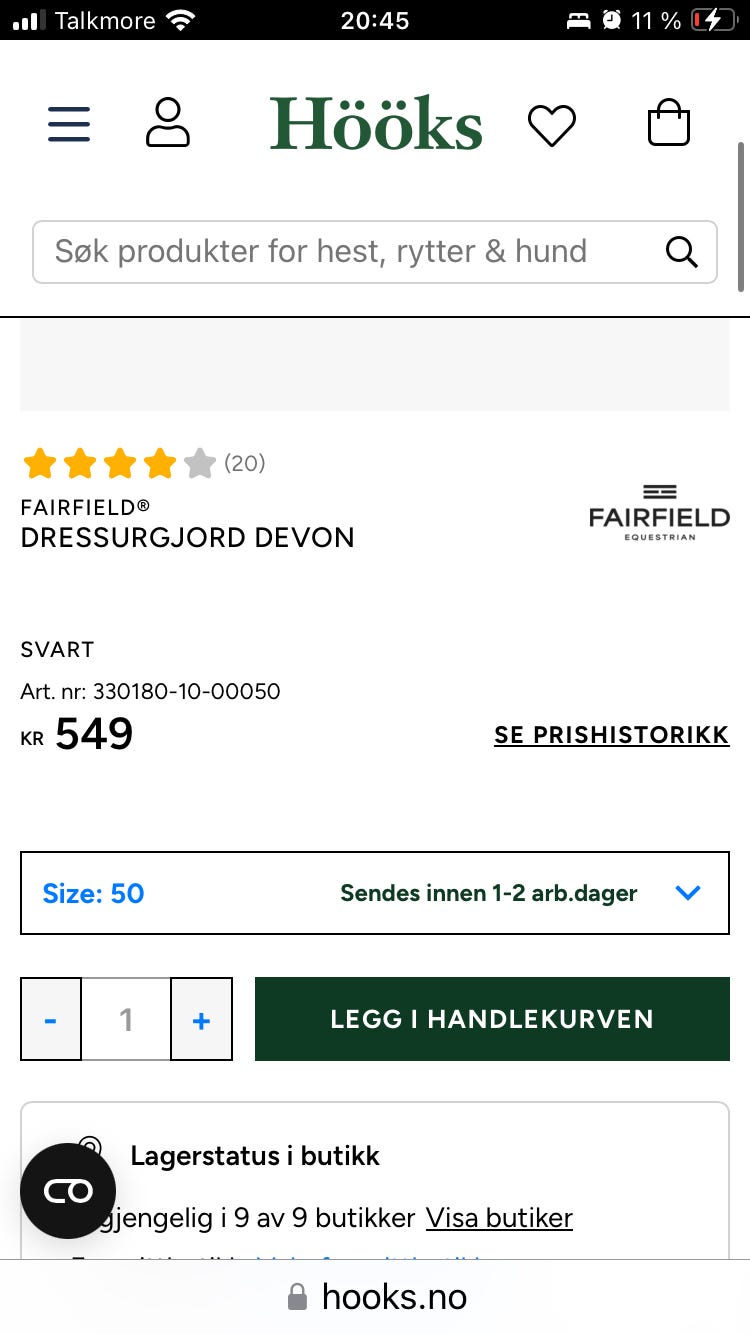Open the Visa butiker link

pos(499,1218)
